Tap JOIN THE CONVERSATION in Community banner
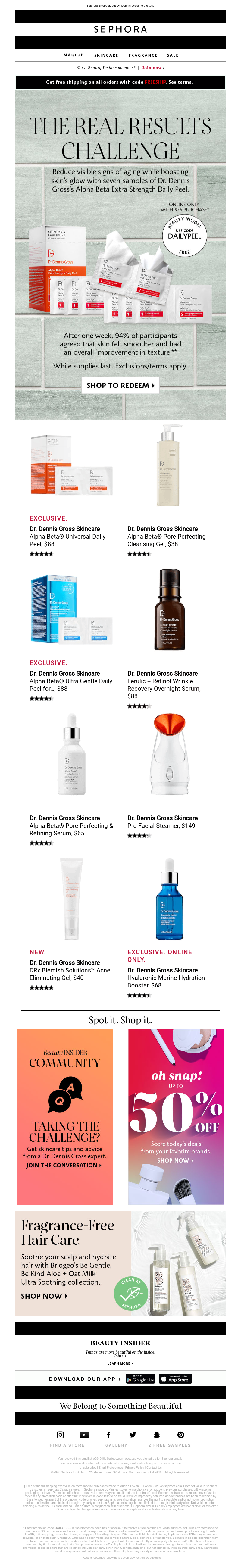This screenshot has width=241, height=1568. pos(63,1164)
